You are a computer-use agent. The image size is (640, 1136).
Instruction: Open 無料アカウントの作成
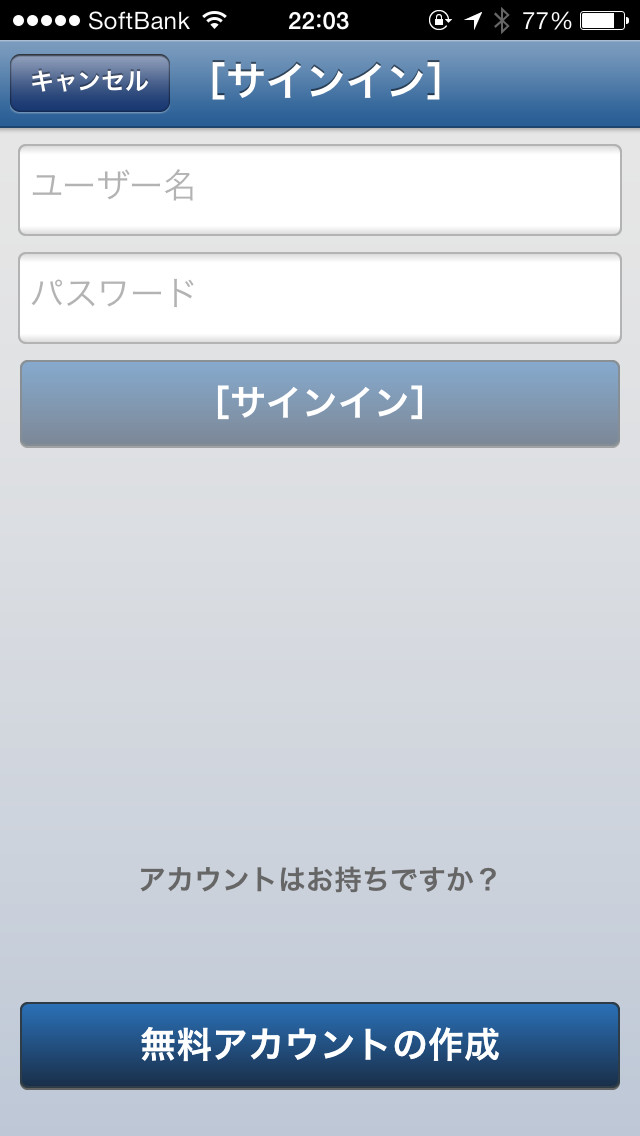(320, 1045)
